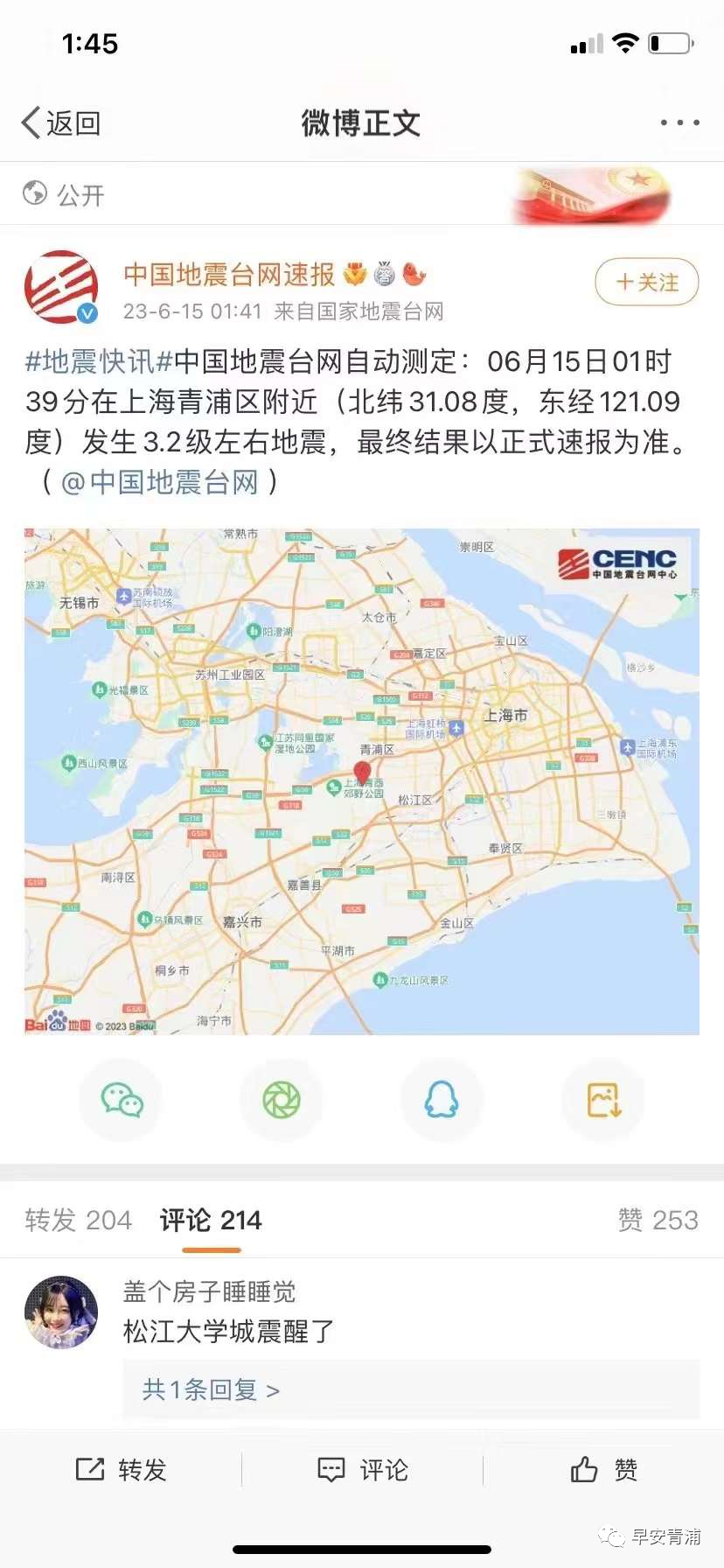The height and width of the screenshot is (1568, 724).
Task: Repost with bottom 转发 button
Action: [x=122, y=1470]
